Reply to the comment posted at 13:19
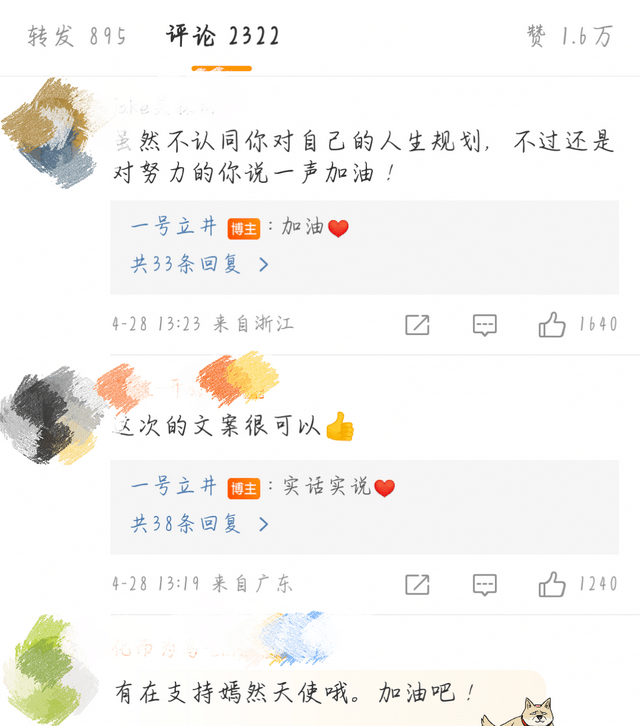The height and width of the screenshot is (726, 640). pos(485,584)
